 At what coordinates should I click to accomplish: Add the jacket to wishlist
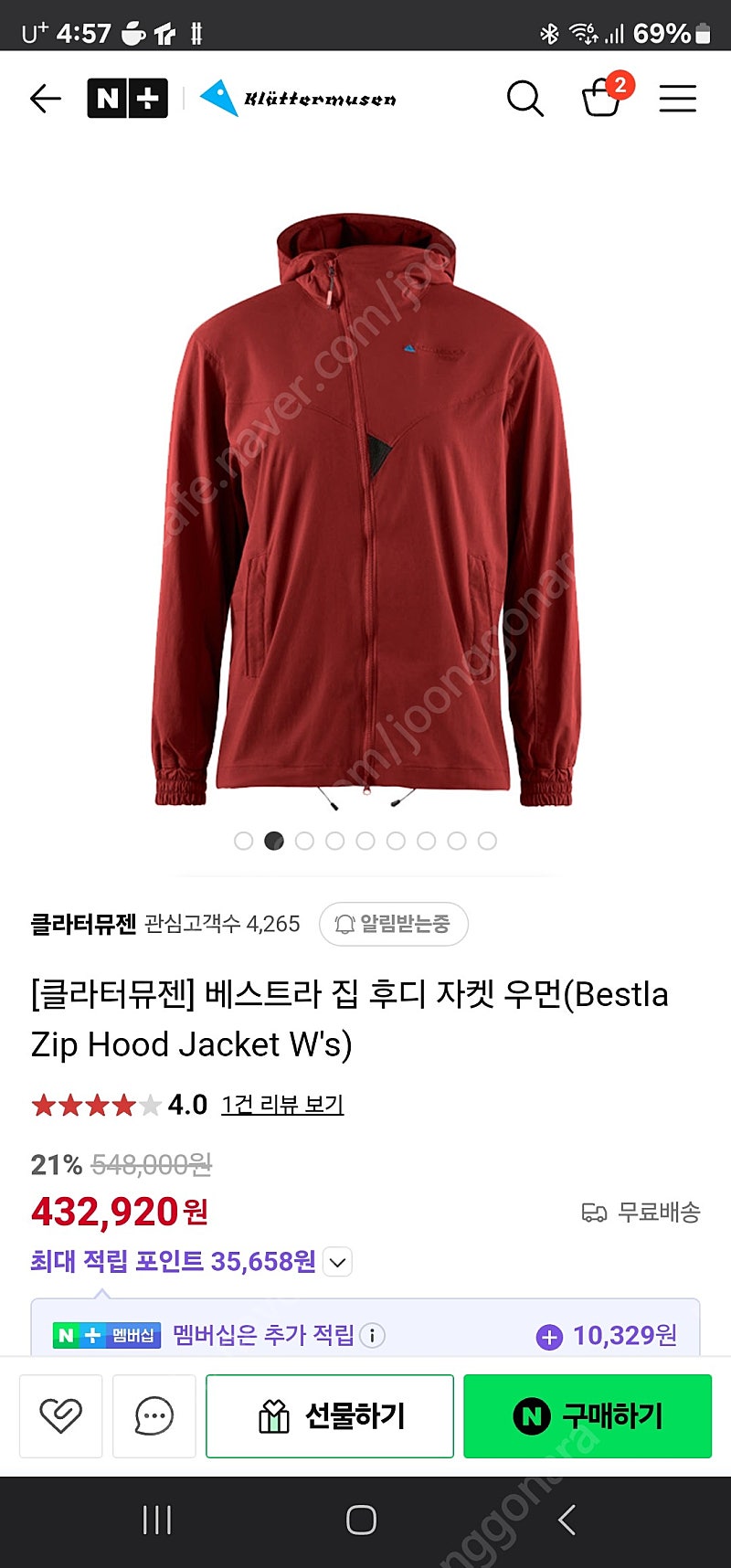[61, 1415]
